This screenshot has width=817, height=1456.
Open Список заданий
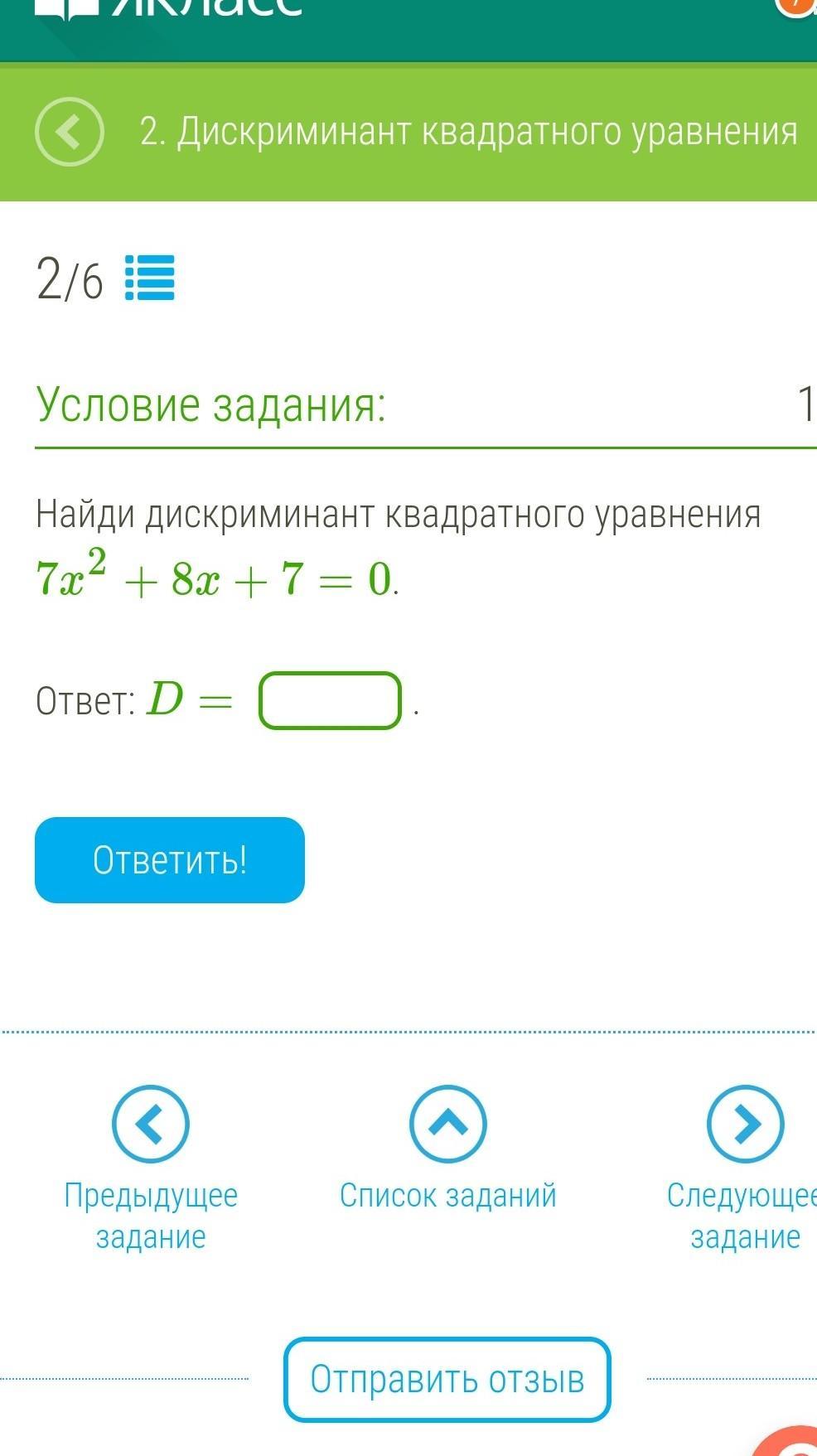point(448,1125)
